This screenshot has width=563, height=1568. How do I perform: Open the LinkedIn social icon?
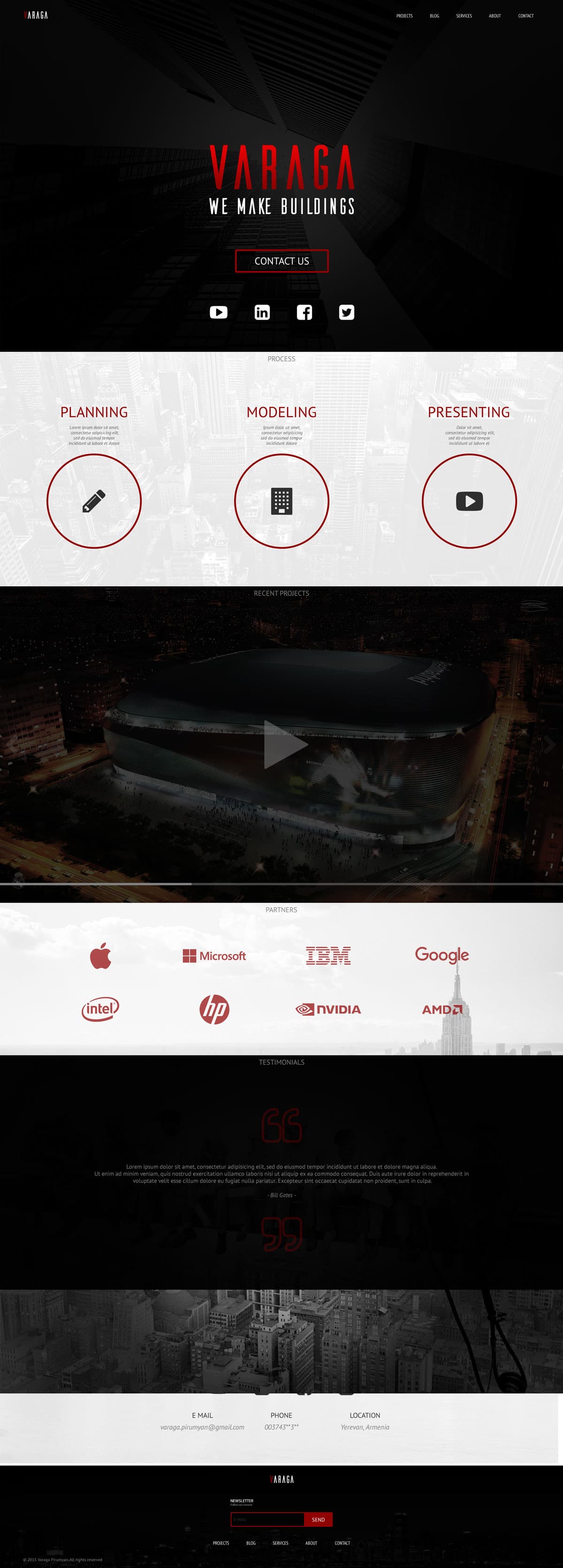point(262,312)
